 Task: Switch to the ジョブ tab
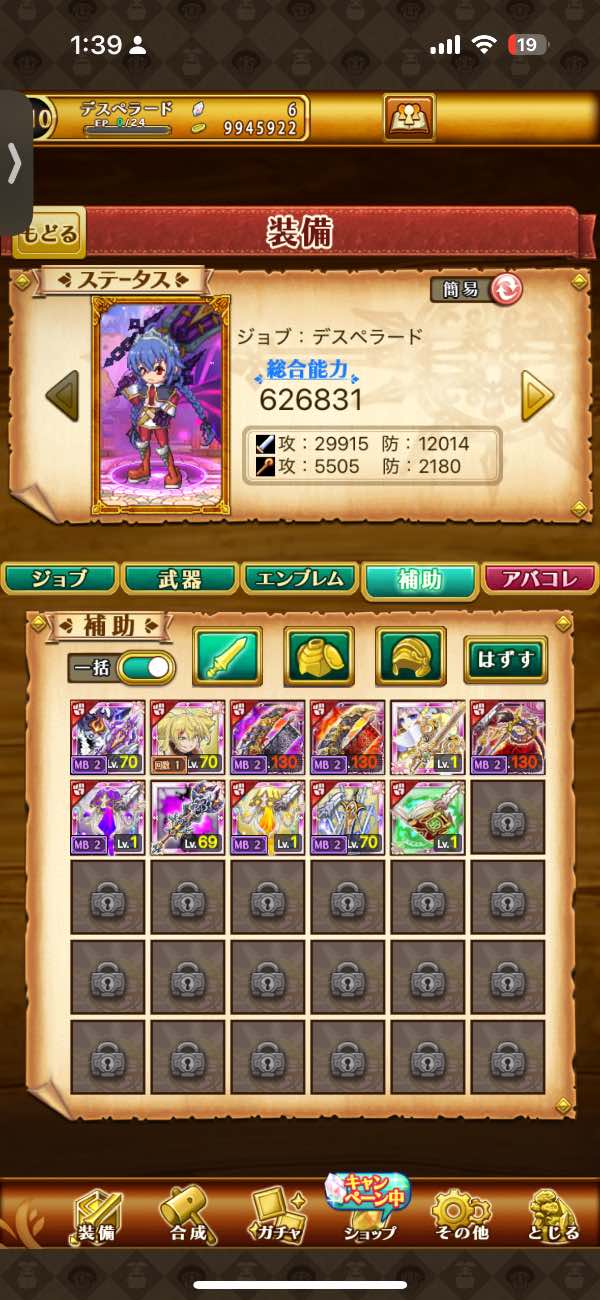coord(60,578)
